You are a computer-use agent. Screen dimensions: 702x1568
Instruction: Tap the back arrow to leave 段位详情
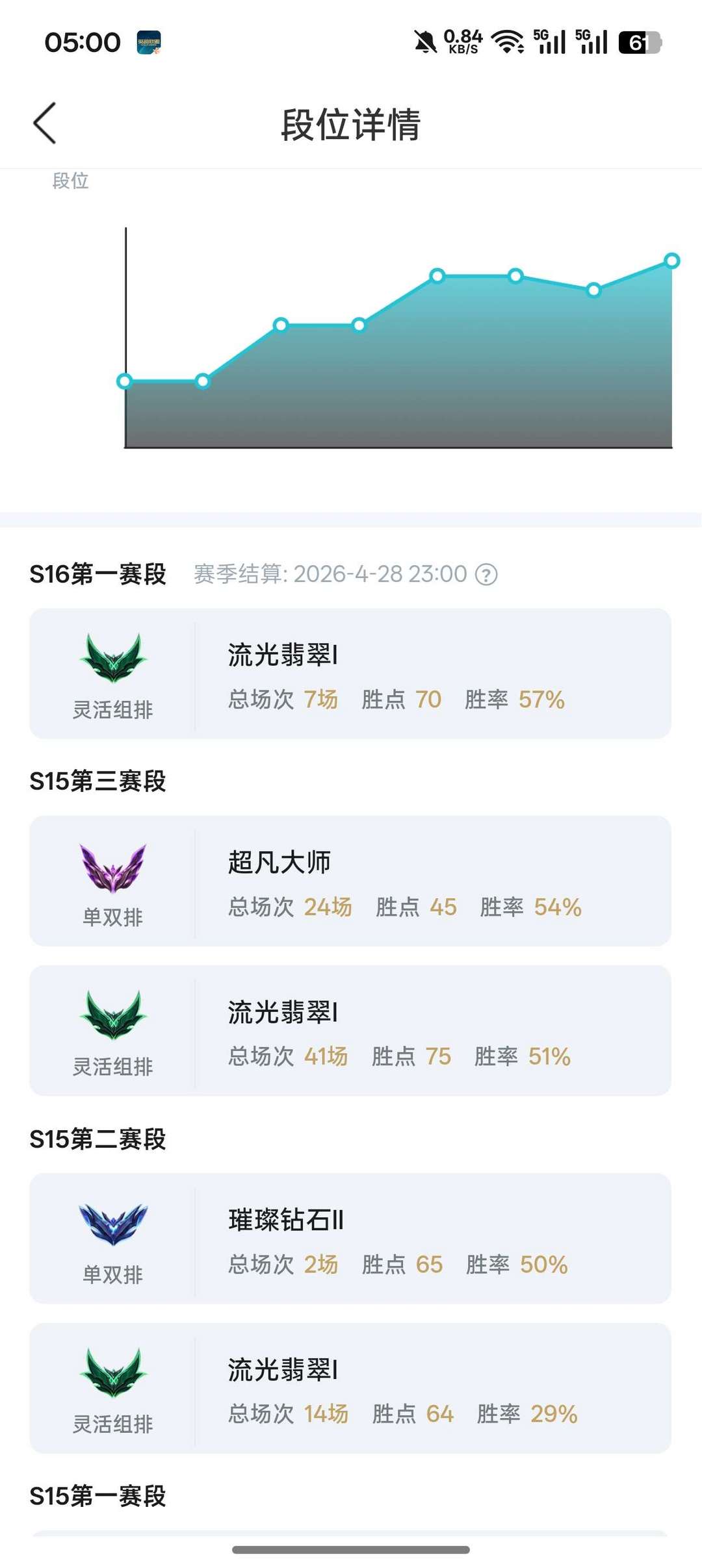click(x=44, y=123)
